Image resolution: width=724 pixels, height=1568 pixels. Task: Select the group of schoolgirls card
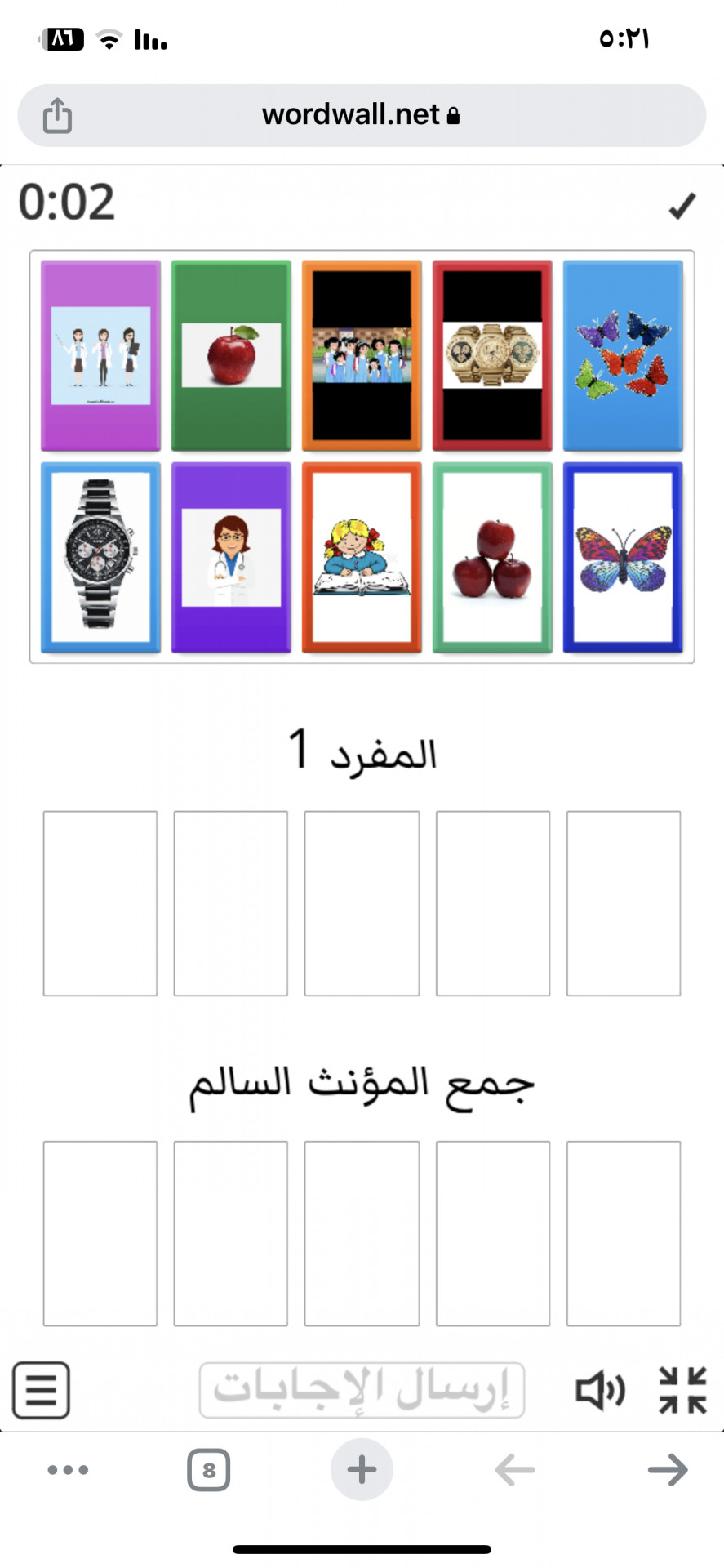pos(362,355)
